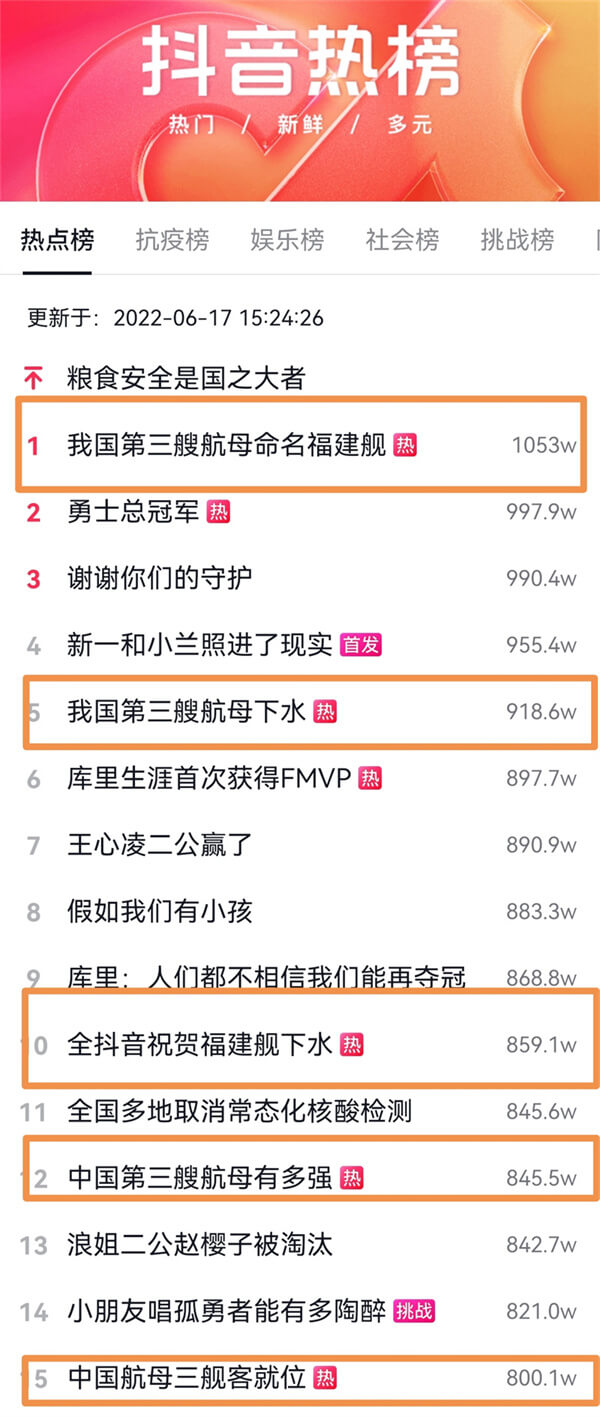View 全国多地取消常态化核酸检测 topic
600x1417 pixels.
coord(239,1111)
